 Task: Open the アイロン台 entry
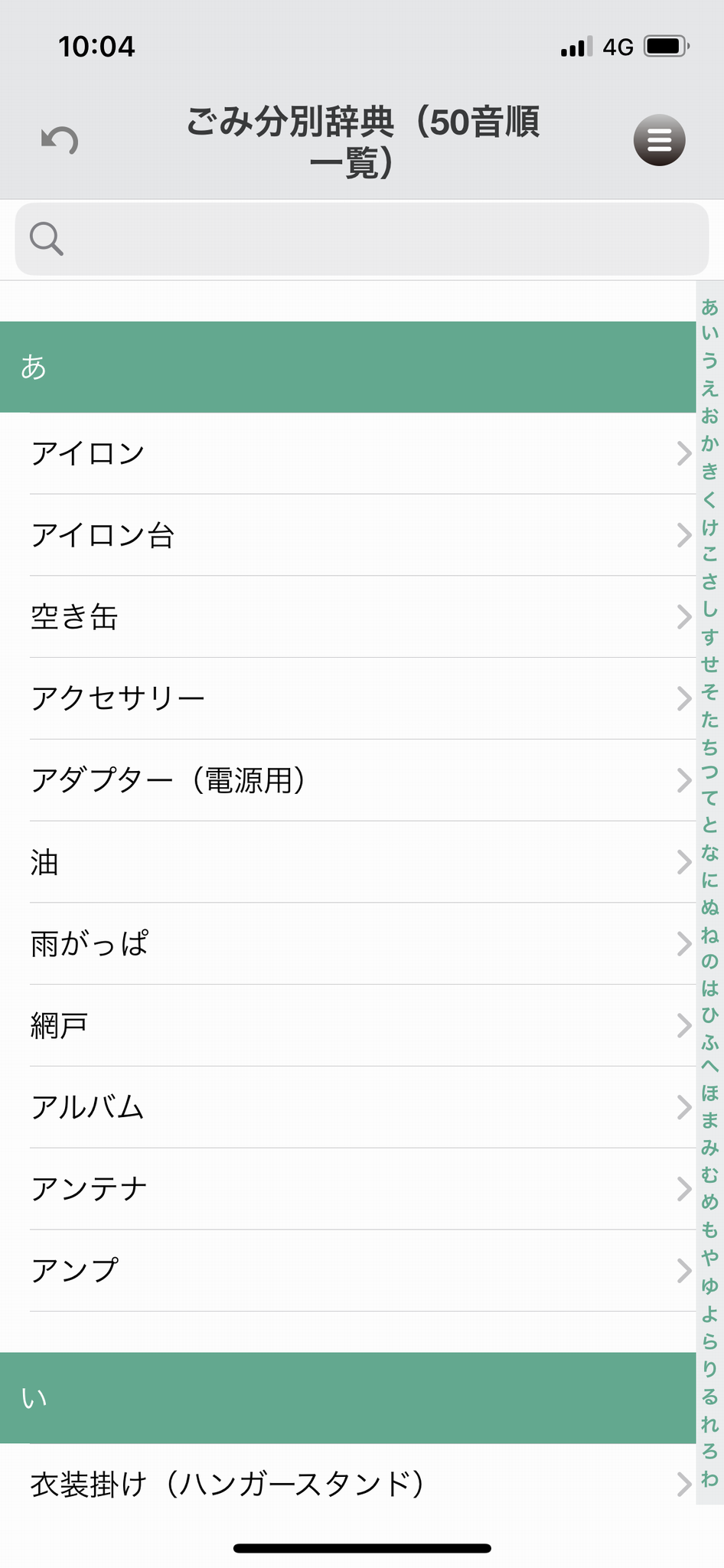click(347, 535)
